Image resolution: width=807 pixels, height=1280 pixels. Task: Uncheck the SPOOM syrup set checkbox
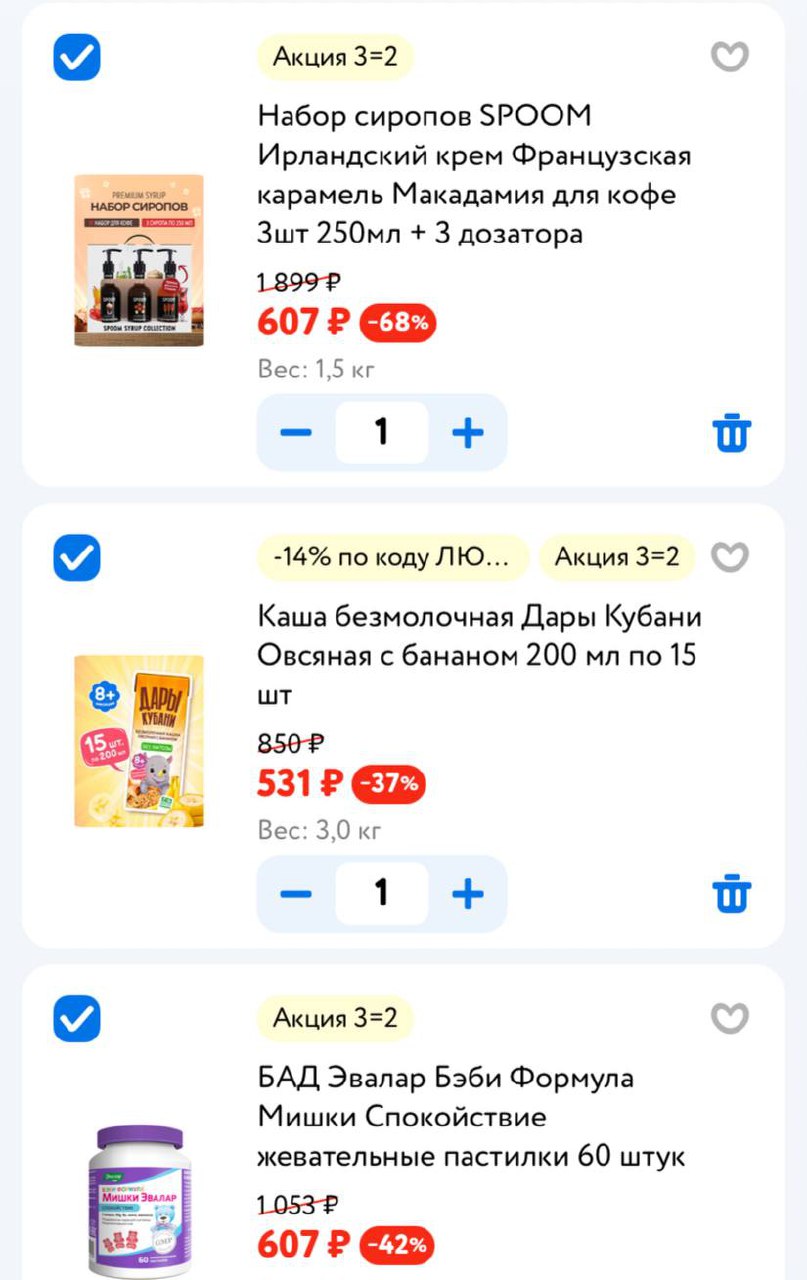point(77,57)
